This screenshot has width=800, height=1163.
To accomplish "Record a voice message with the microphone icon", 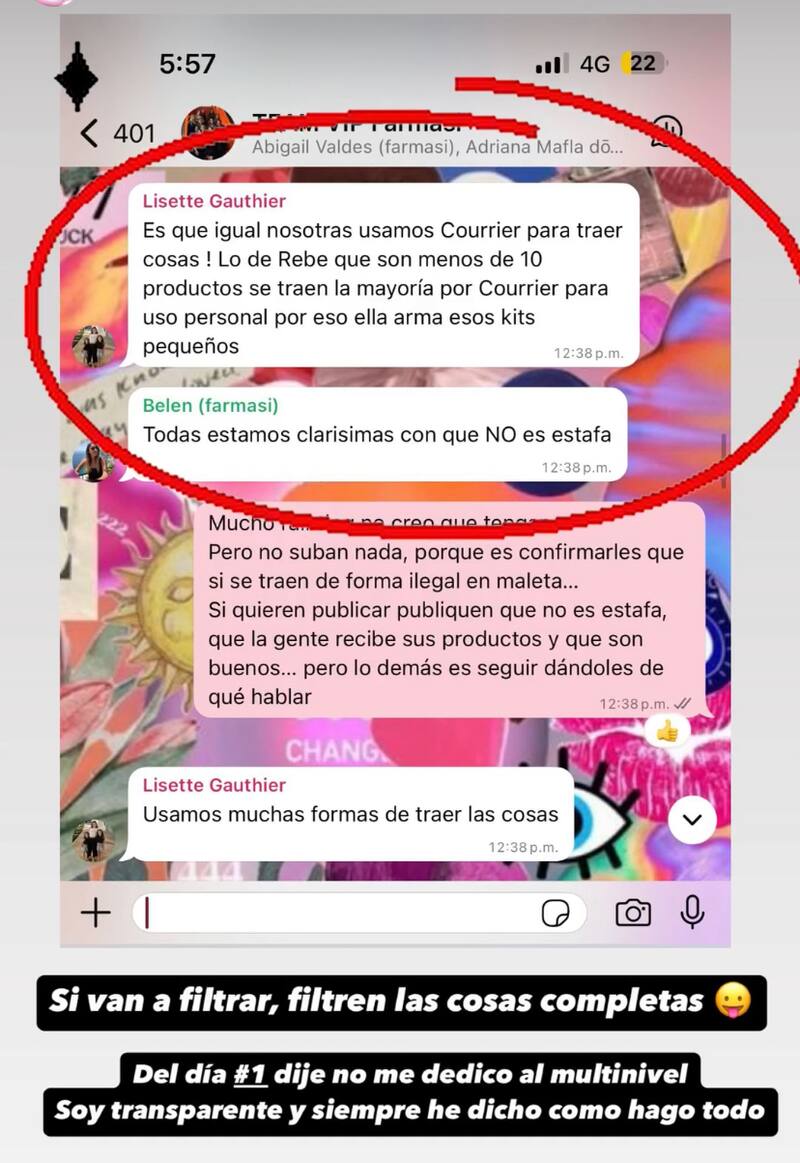I will click(x=694, y=913).
